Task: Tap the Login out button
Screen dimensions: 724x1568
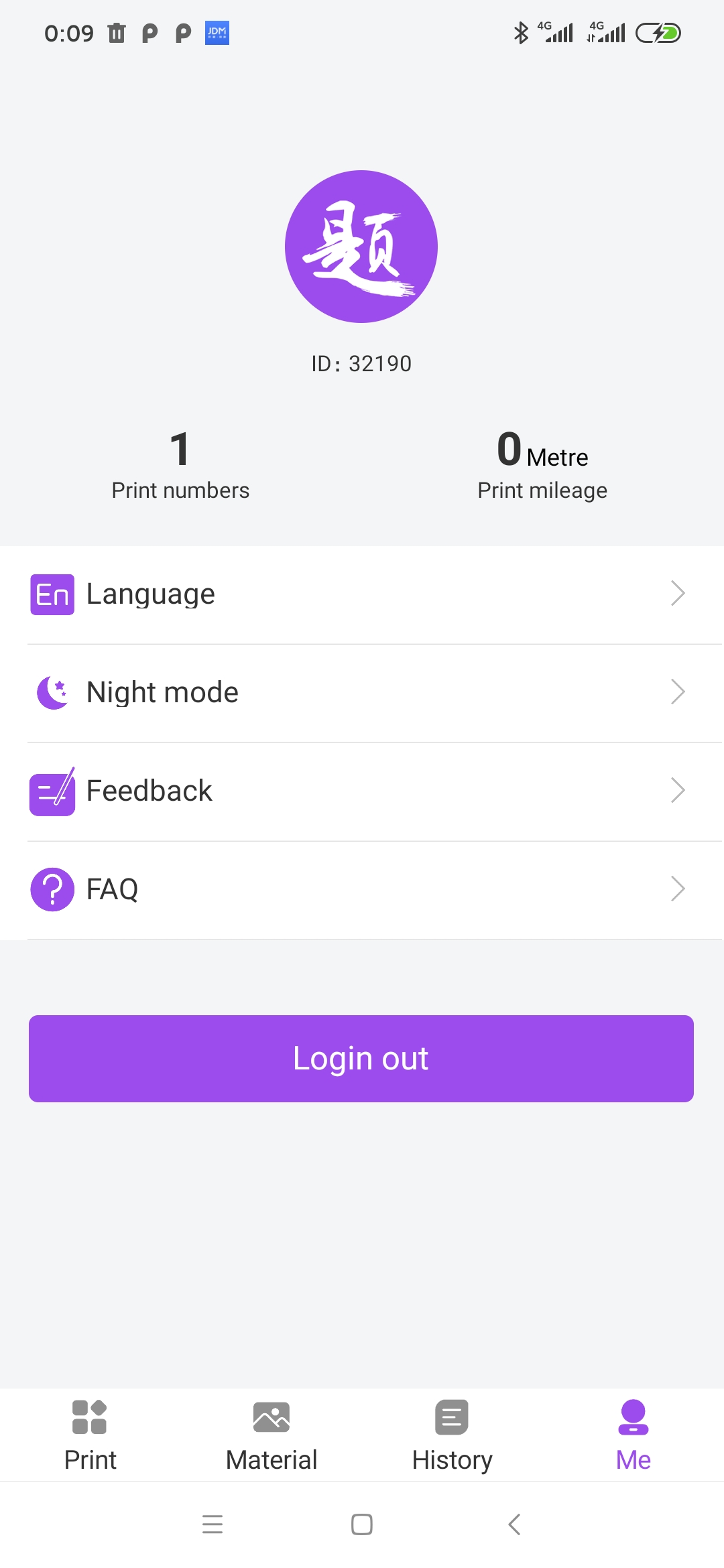Action: (x=361, y=1058)
